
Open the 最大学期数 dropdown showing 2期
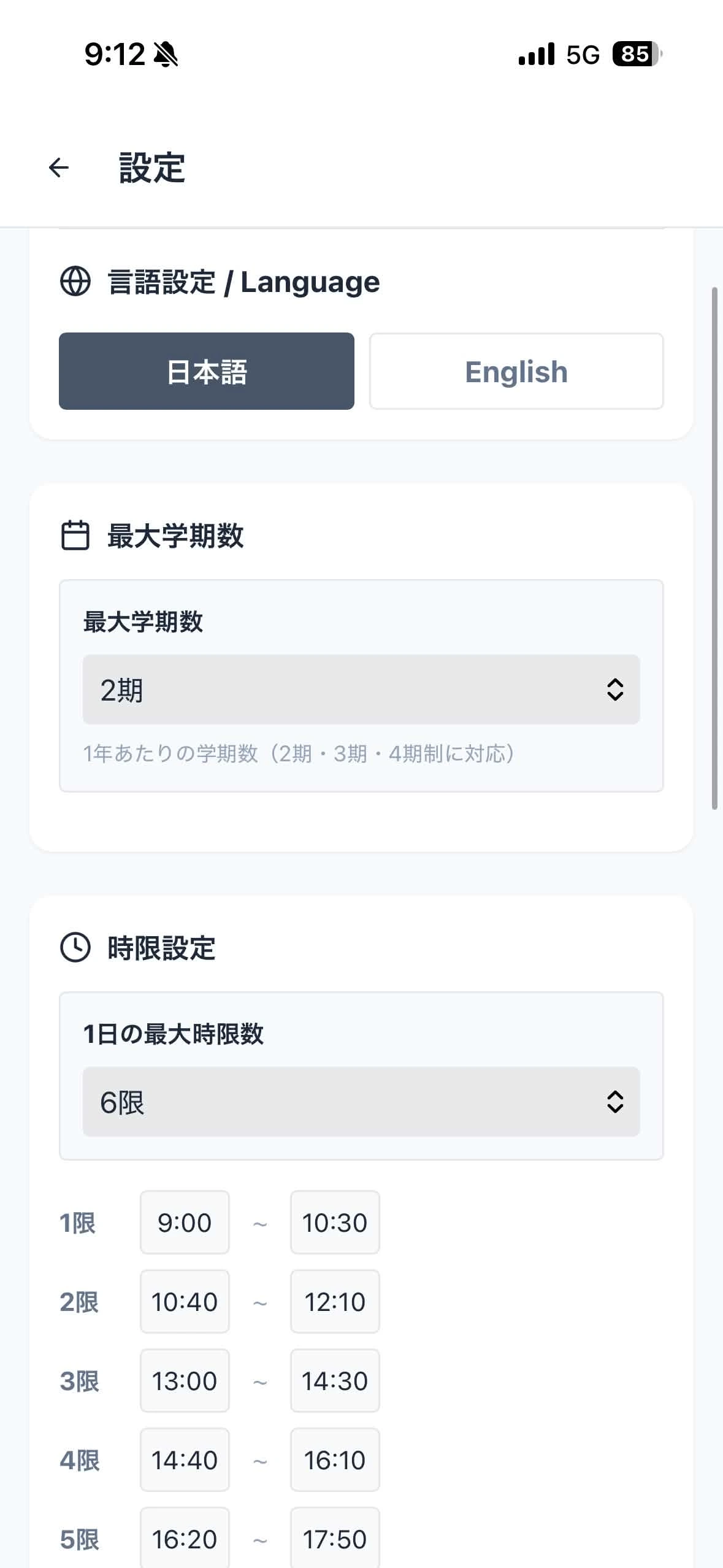coord(362,689)
